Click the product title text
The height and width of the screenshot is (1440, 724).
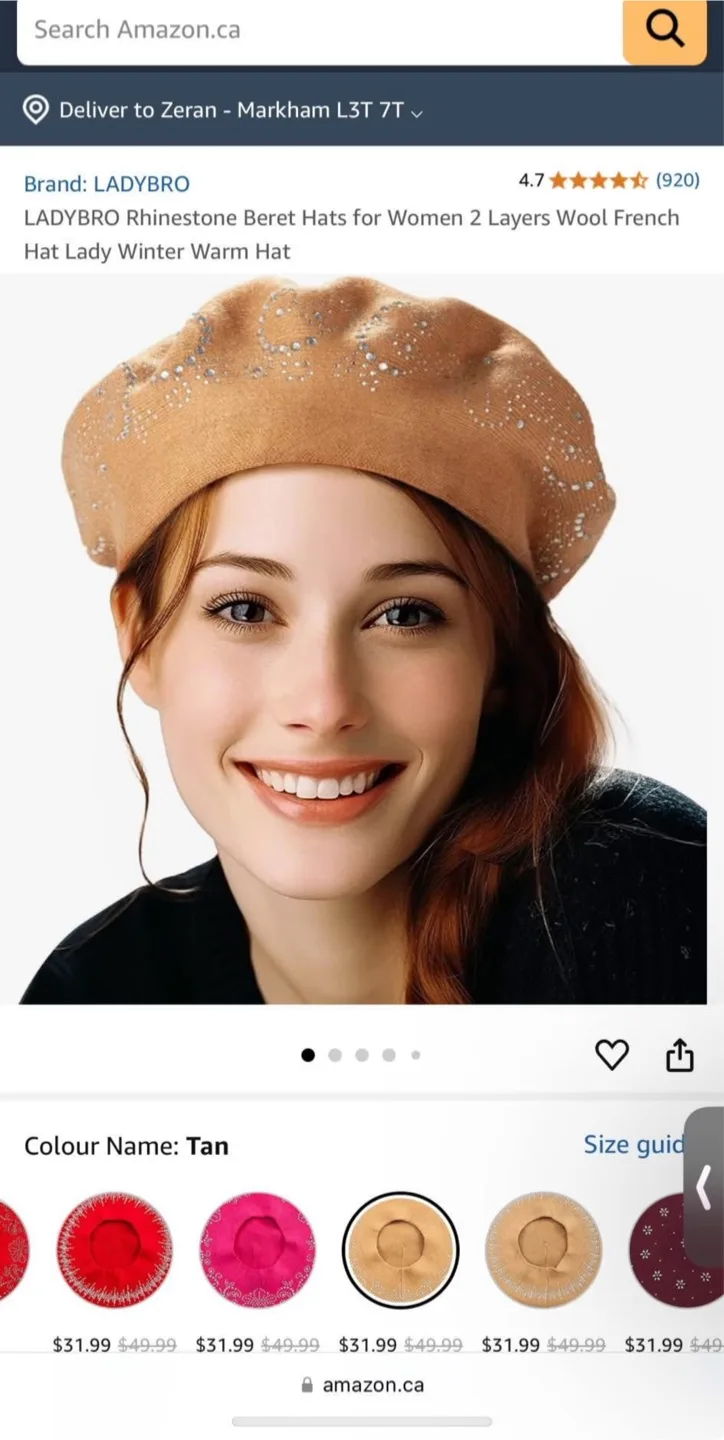pos(350,234)
